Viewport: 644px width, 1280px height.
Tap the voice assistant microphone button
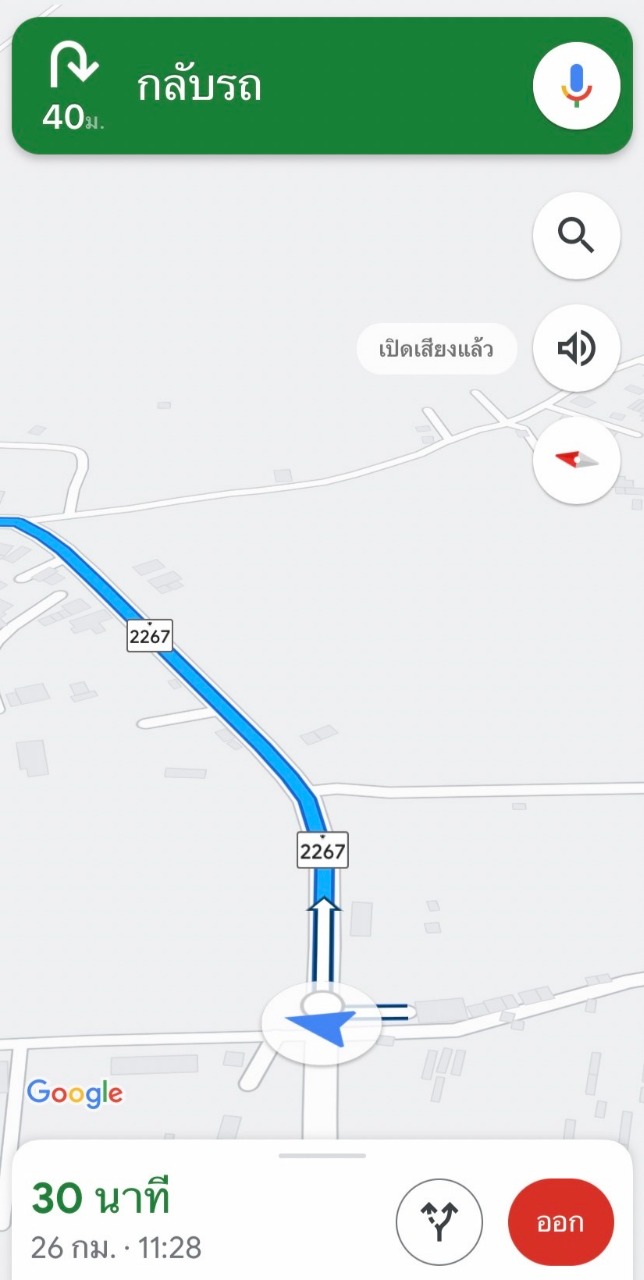point(576,86)
